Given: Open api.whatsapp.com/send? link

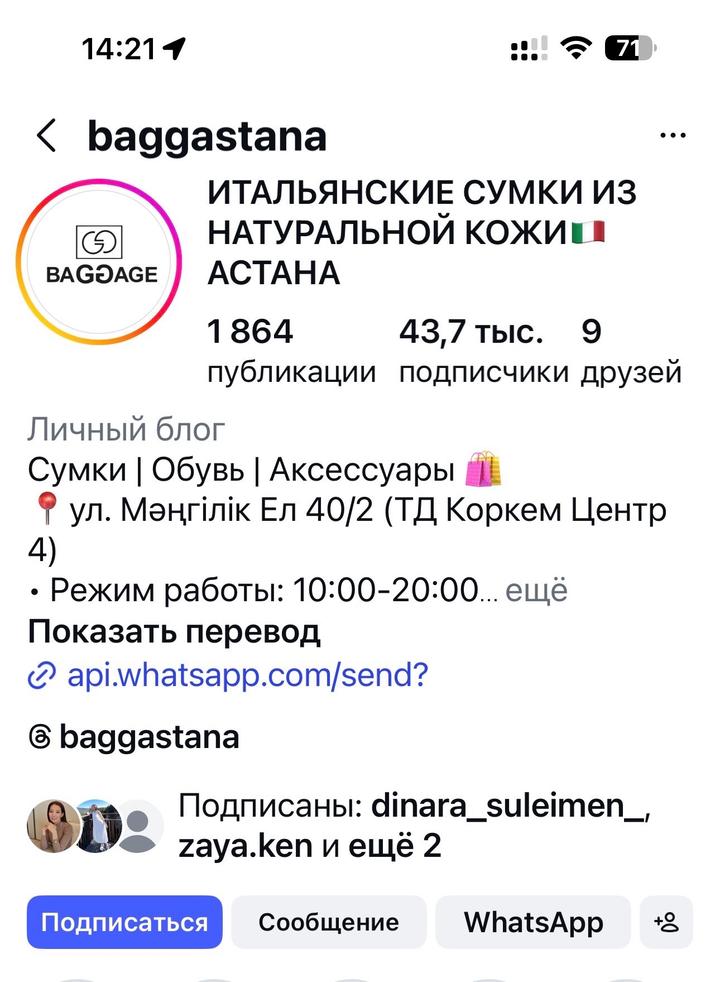Looking at the screenshot, I should tap(247, 678).
